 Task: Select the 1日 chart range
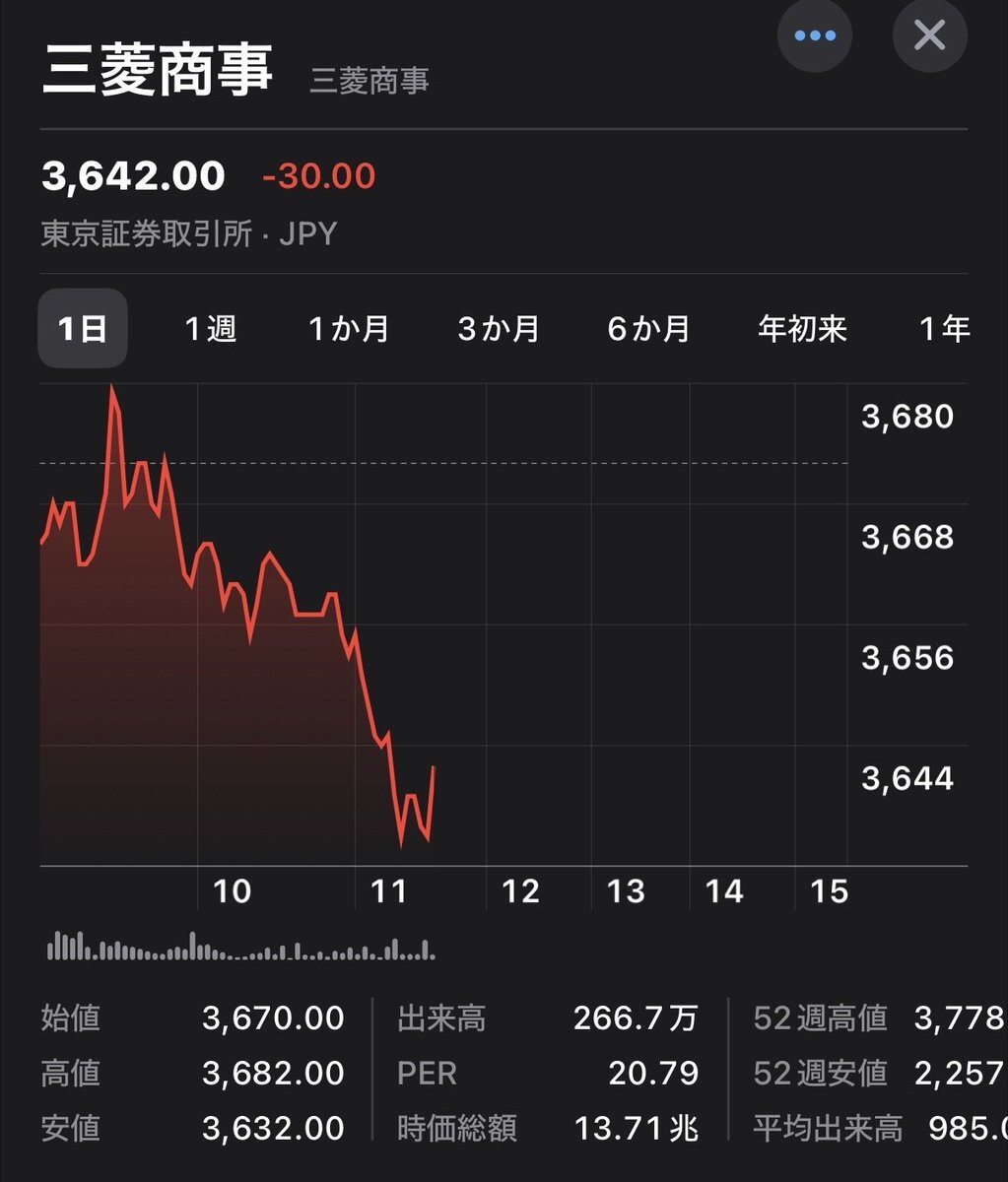(83, 328)
